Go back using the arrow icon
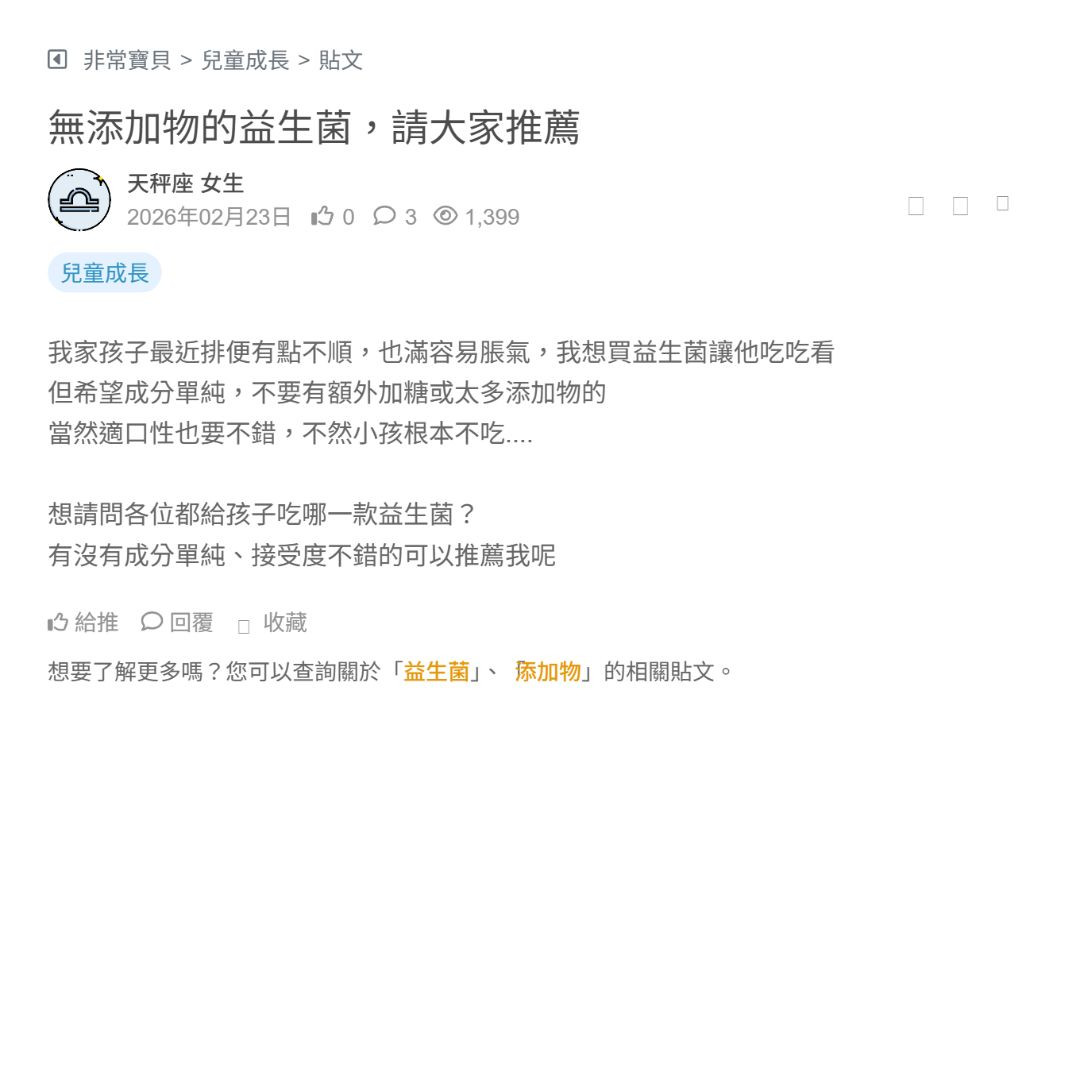 (57, 60)
